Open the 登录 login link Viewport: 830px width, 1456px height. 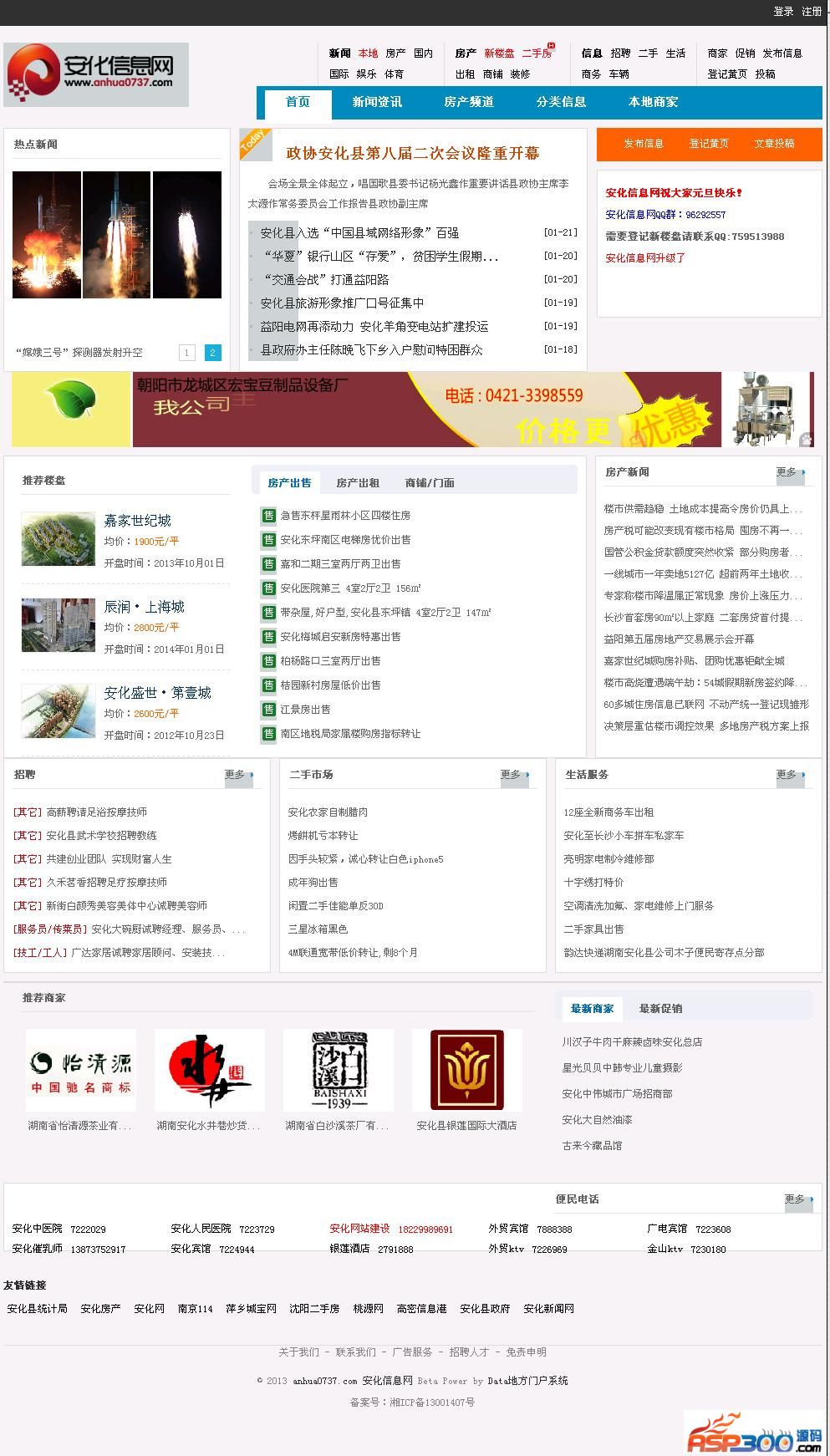click(x=782, y=12)
